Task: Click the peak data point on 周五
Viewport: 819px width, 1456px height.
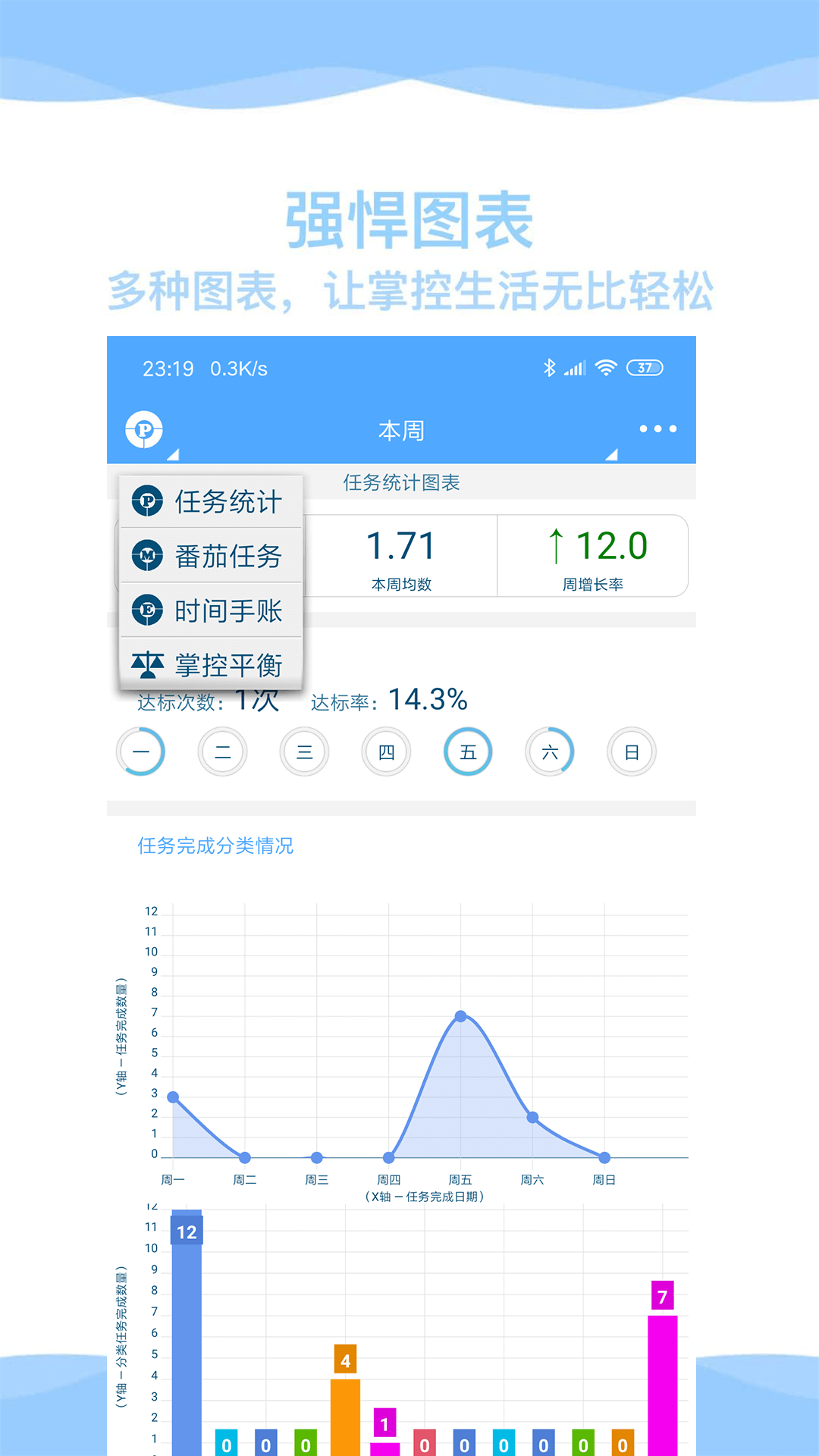Action: 462,1015
